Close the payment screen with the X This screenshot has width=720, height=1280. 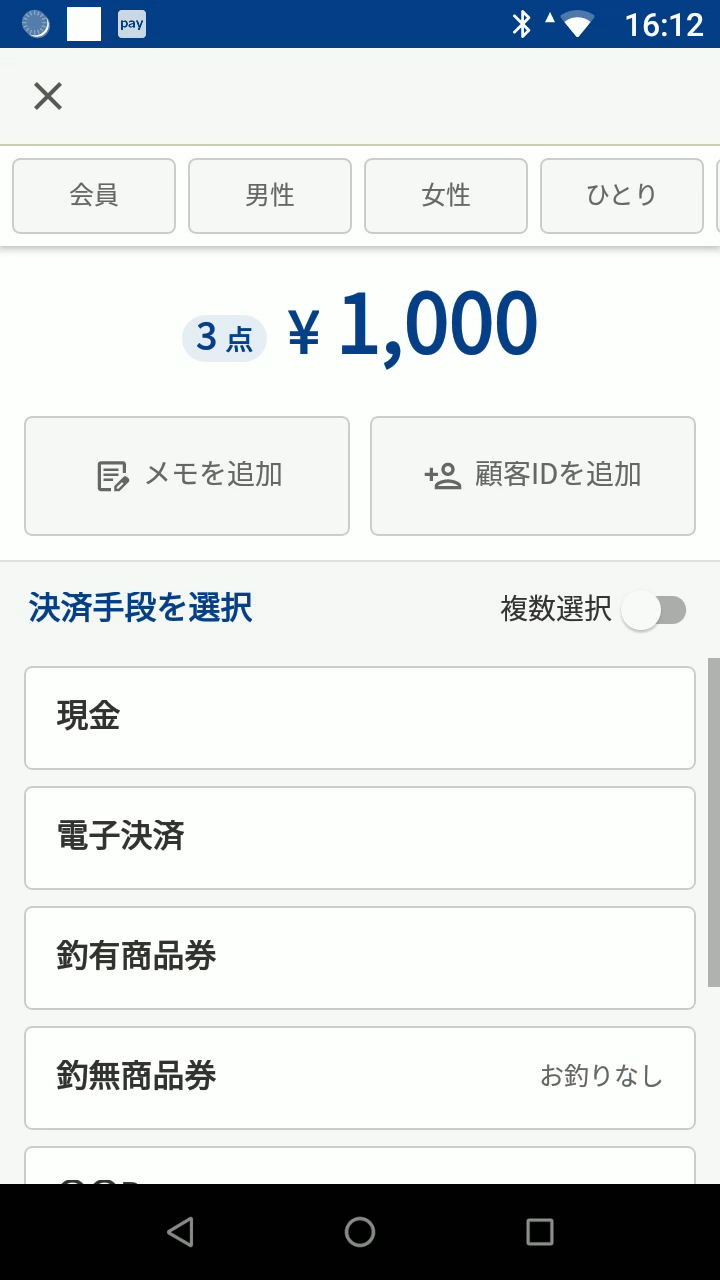[48, 96]
